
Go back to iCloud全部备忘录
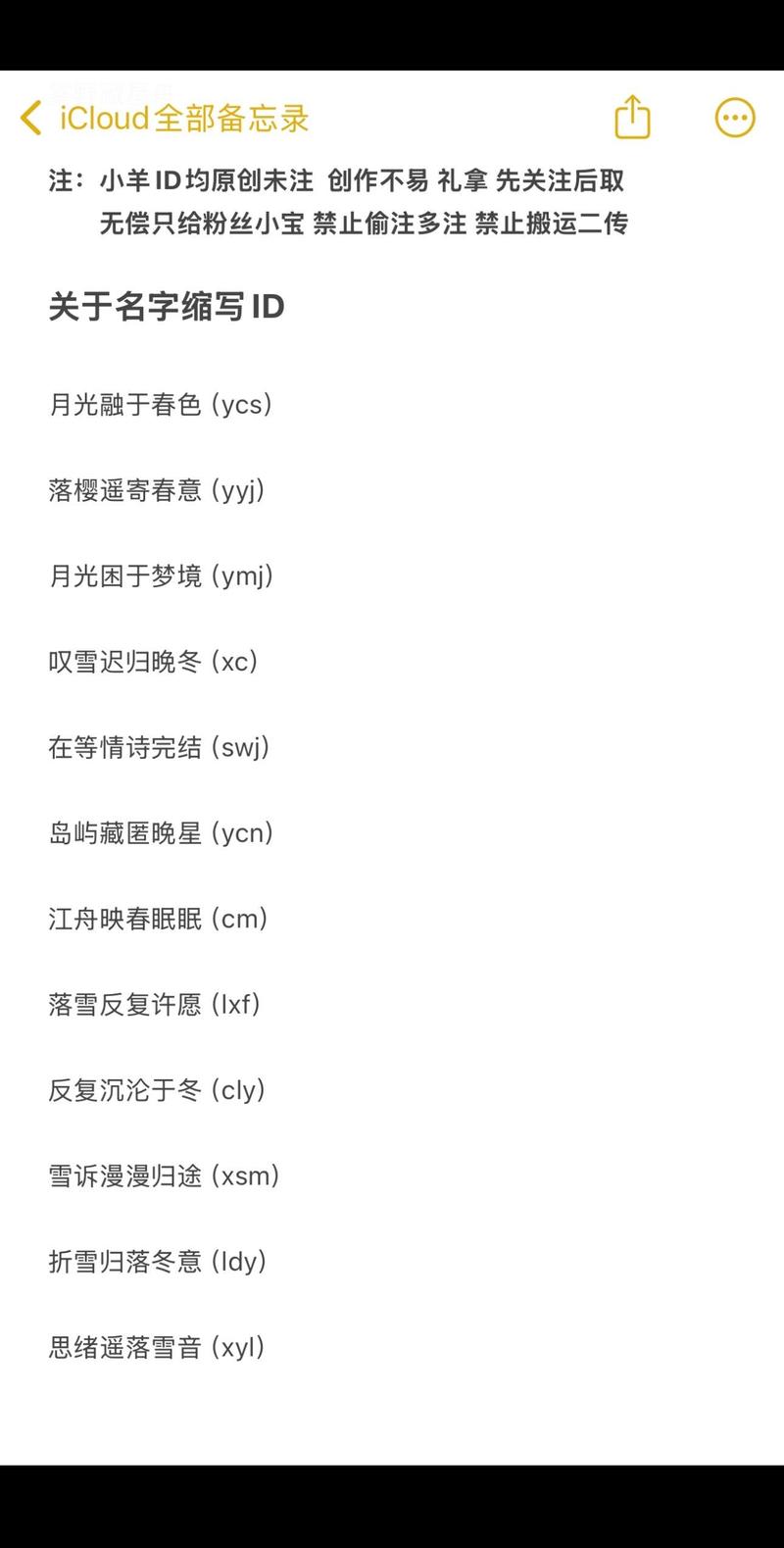point(165,119)
